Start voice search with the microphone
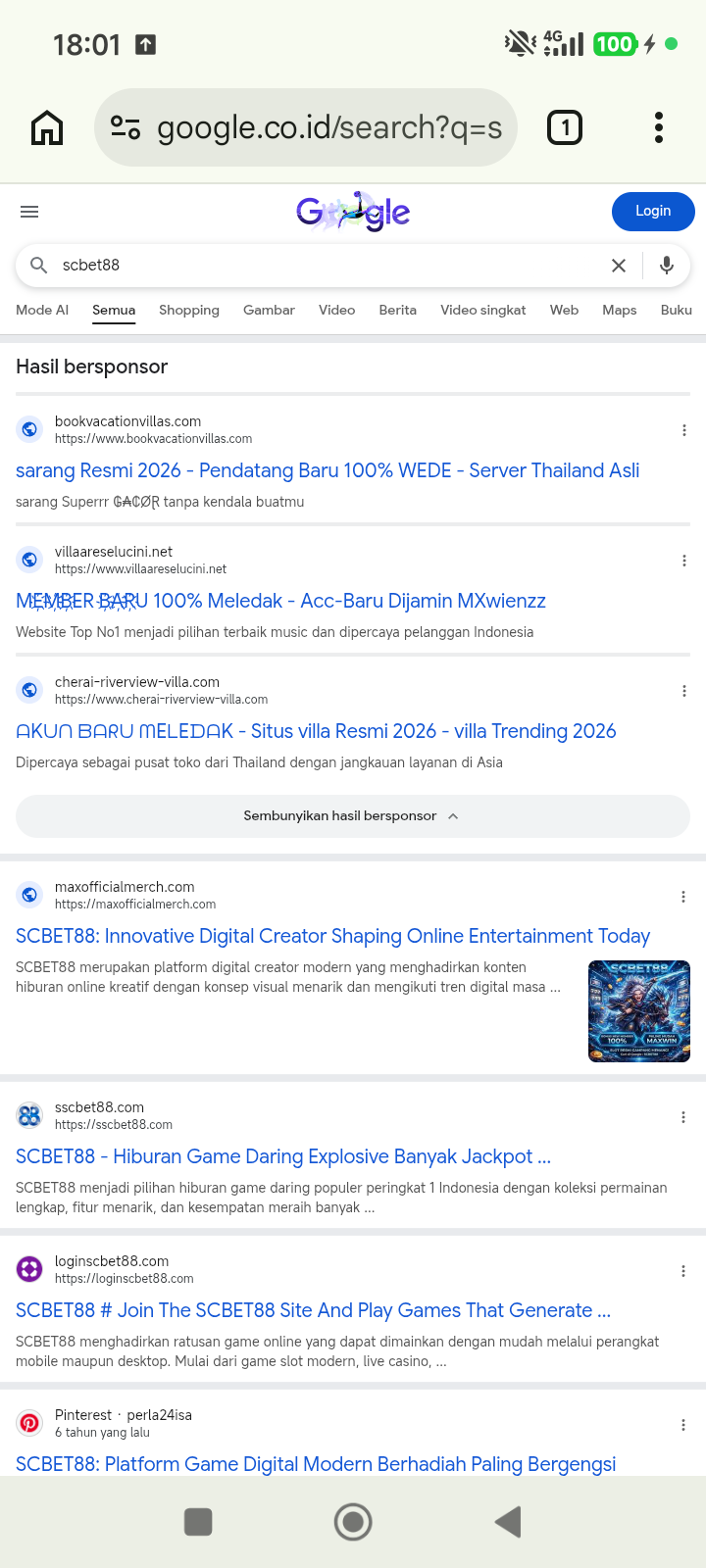Viewport: 706px width, 1568px height. [x=667, y=266]
